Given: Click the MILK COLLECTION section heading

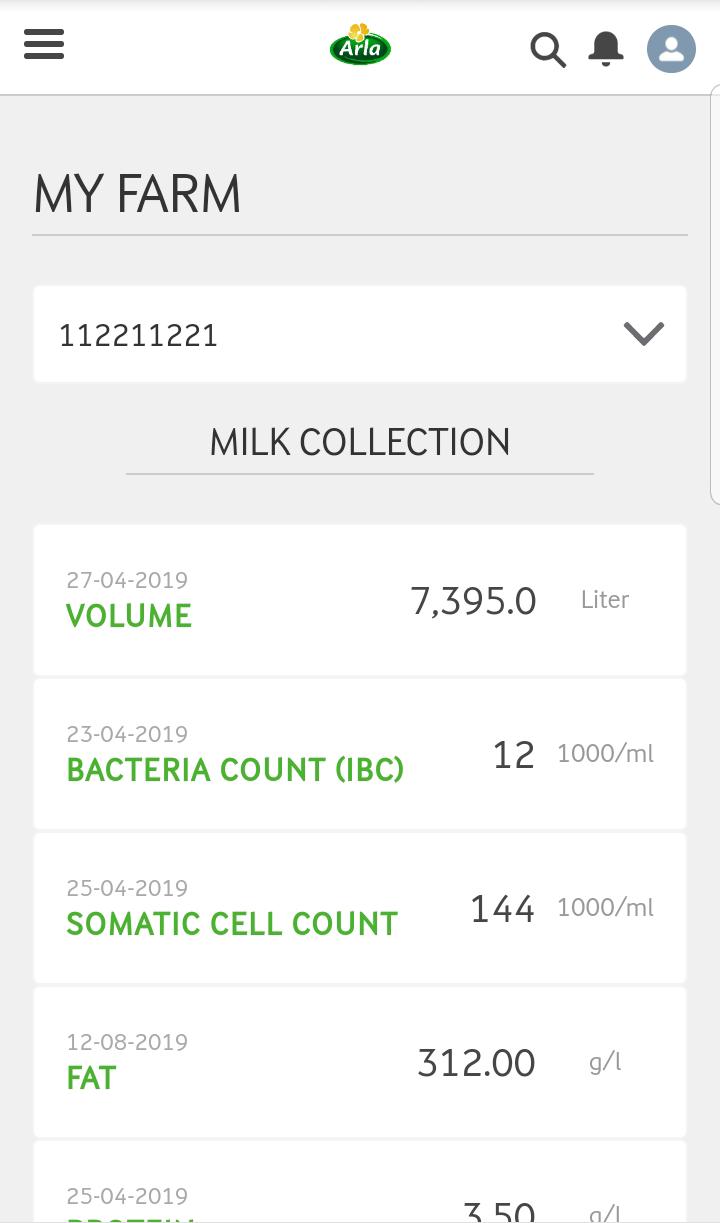Looking at the screenshot, I should (360, 441).
